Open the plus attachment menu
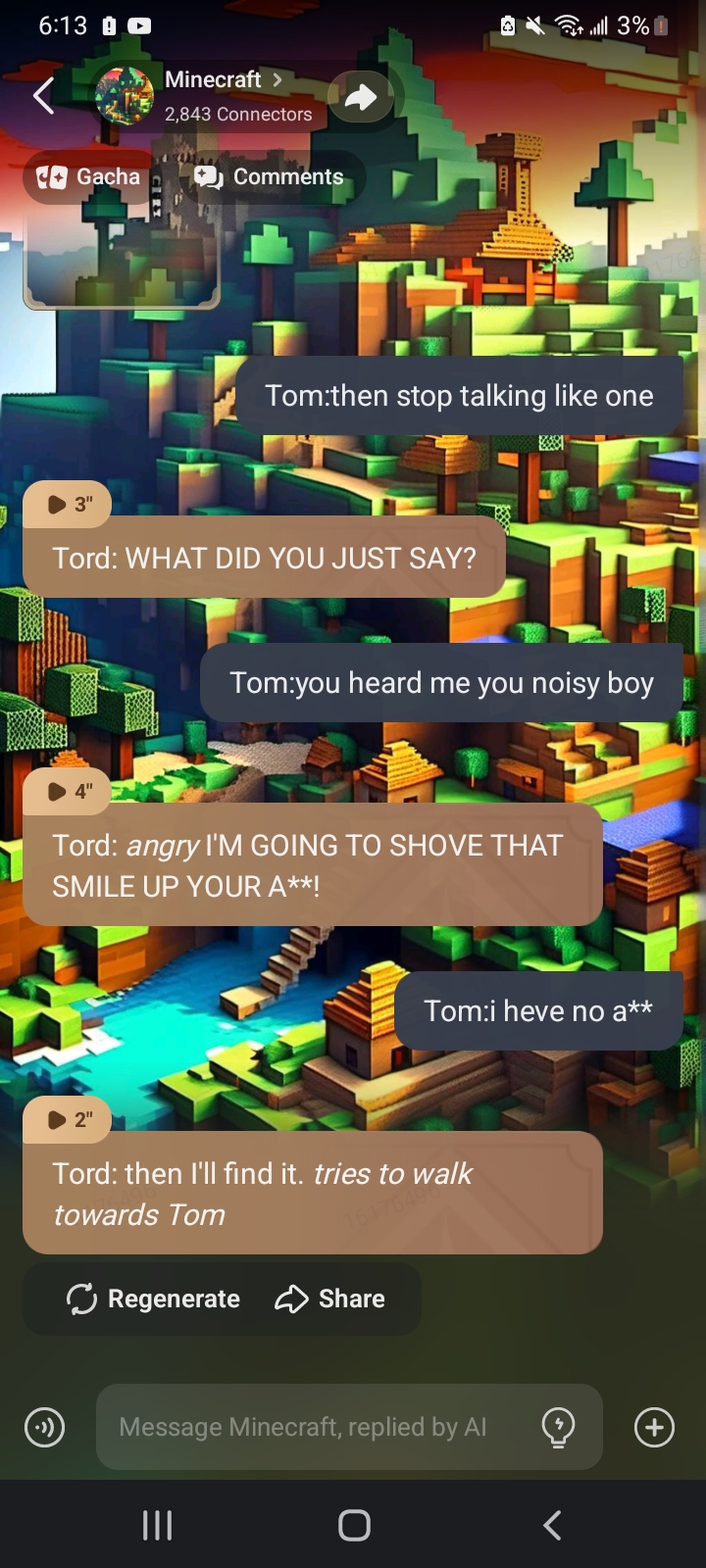 (654, 1427)
